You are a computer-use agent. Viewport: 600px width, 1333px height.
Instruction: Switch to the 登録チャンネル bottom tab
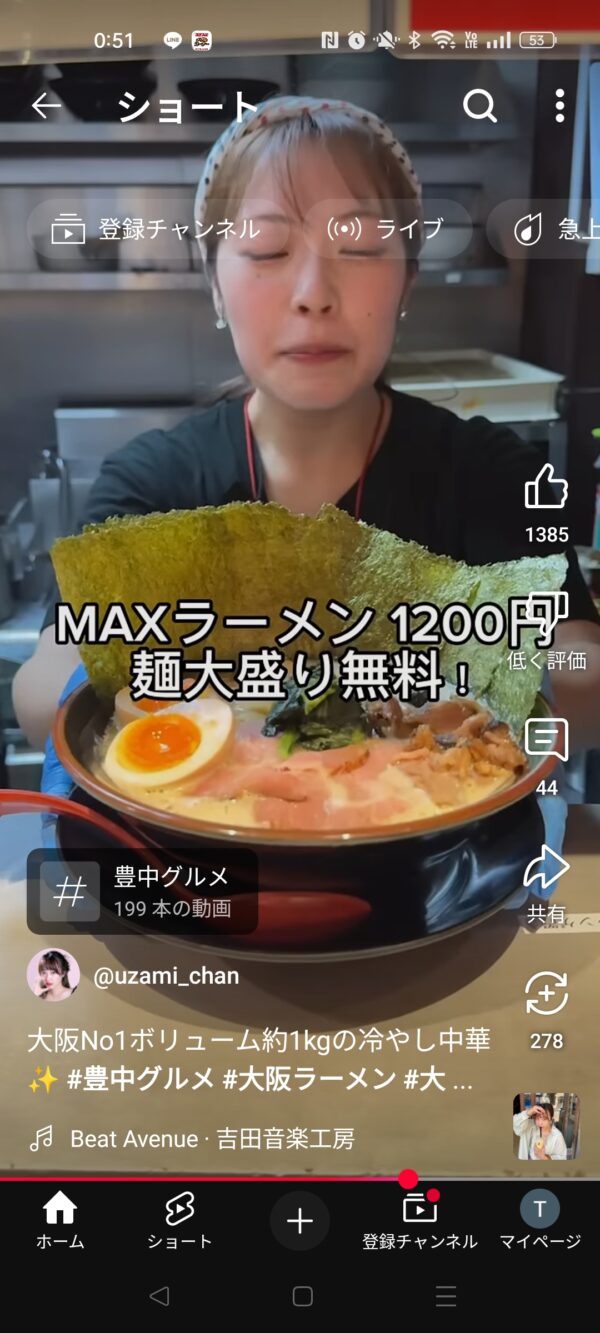pyautogui.click(x=420, y=1221)
